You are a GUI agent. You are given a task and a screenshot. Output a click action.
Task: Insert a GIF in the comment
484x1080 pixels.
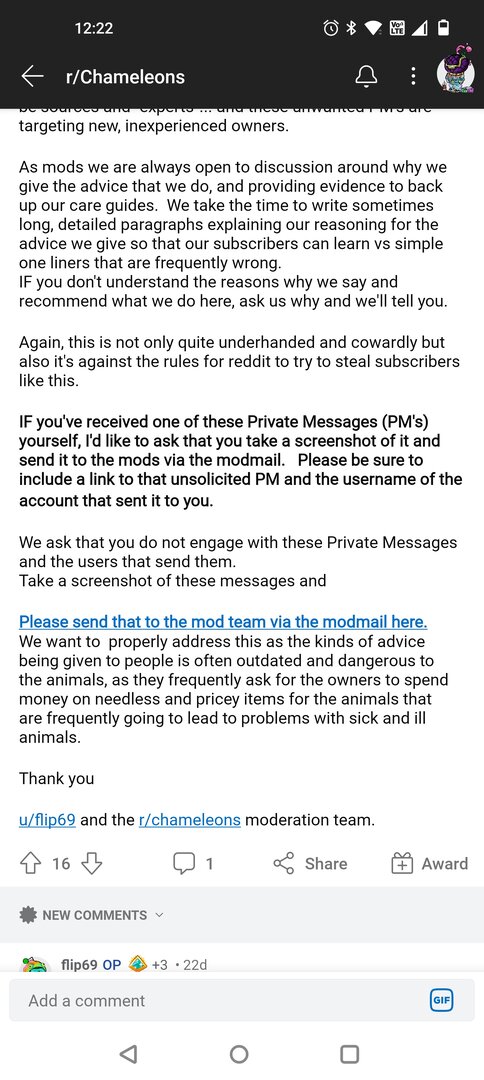[x=441, y=1000]
